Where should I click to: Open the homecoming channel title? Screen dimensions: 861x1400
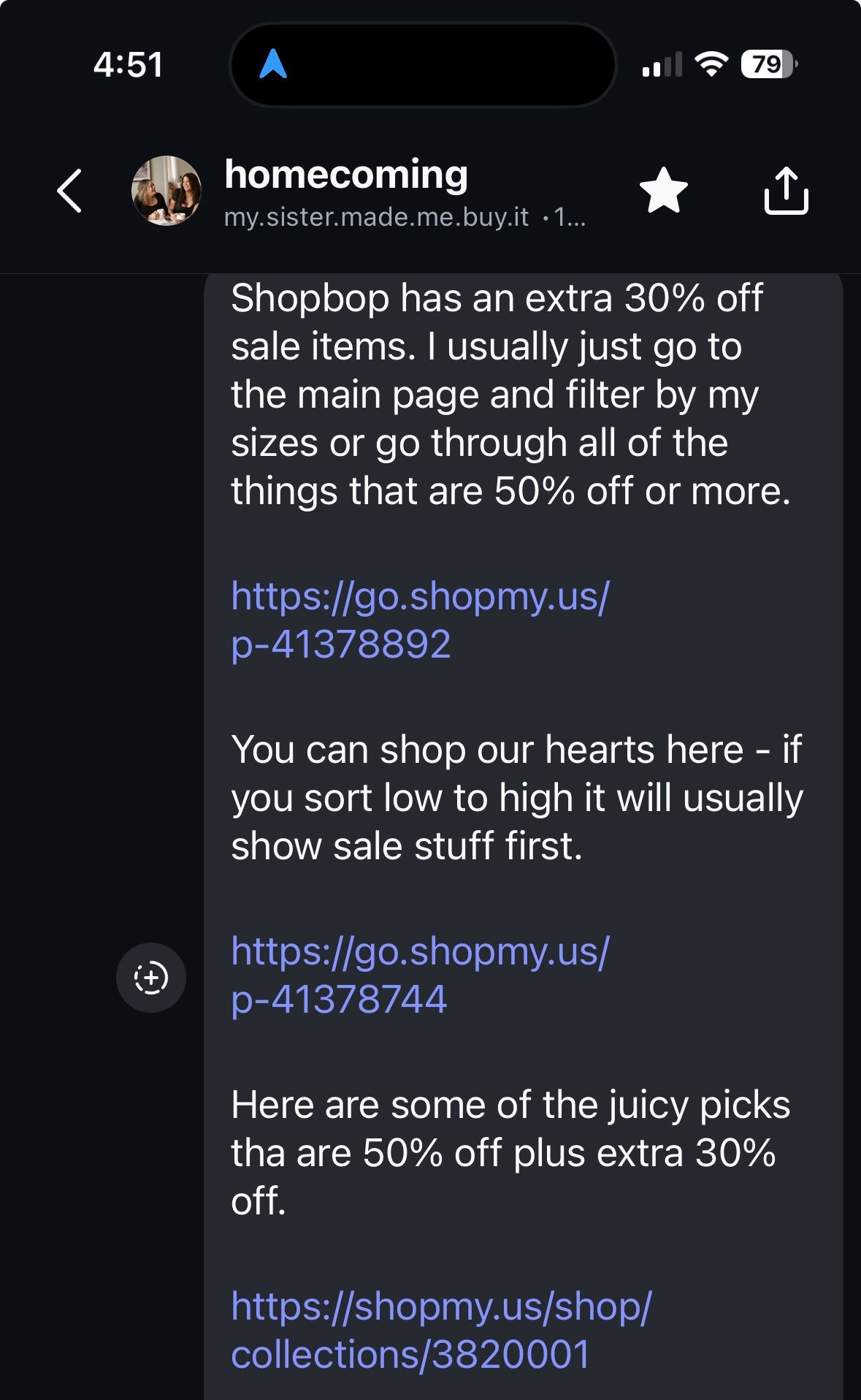tap(346, 175)
